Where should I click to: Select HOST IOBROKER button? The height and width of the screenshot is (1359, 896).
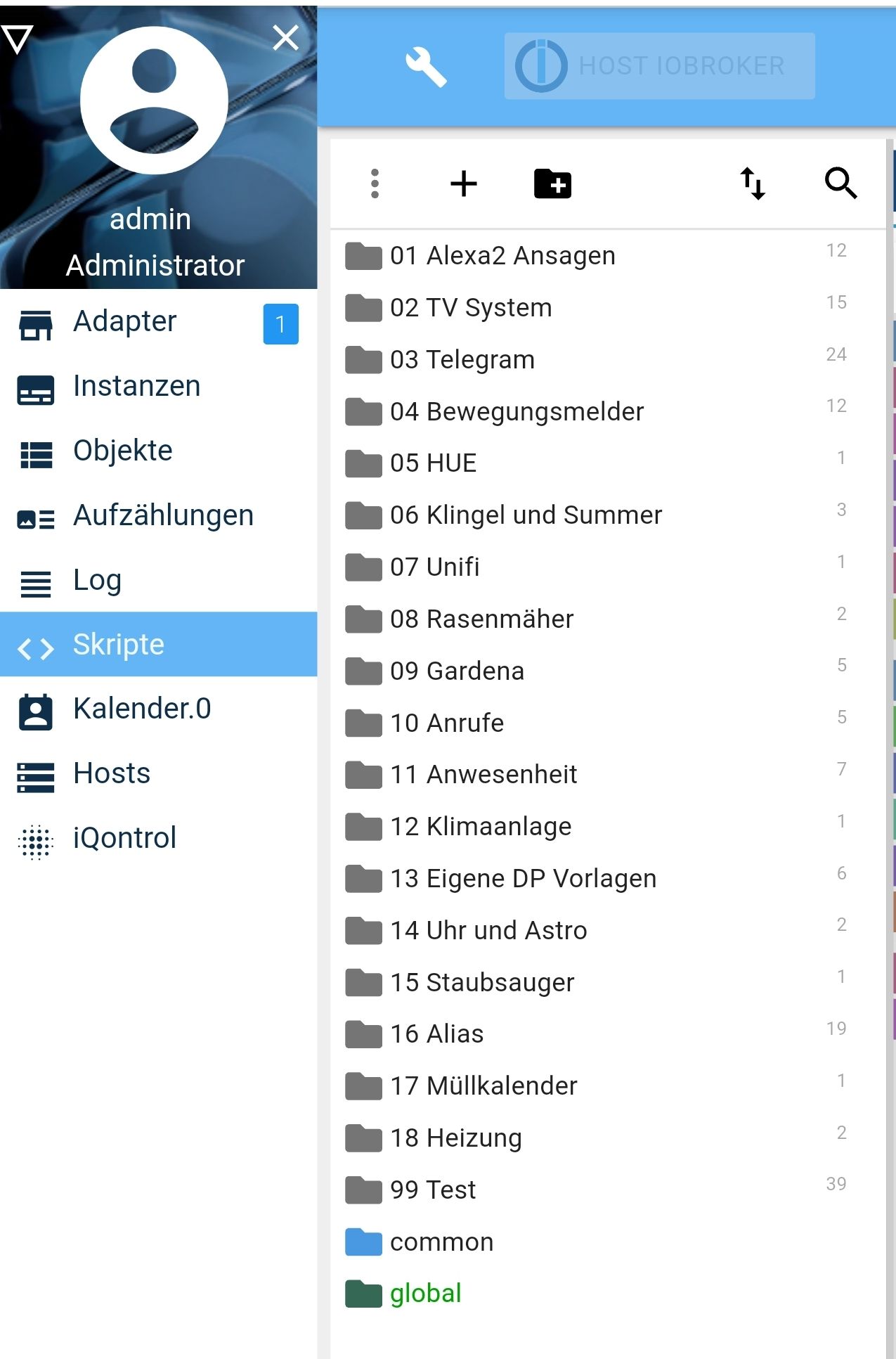(659, 66)
